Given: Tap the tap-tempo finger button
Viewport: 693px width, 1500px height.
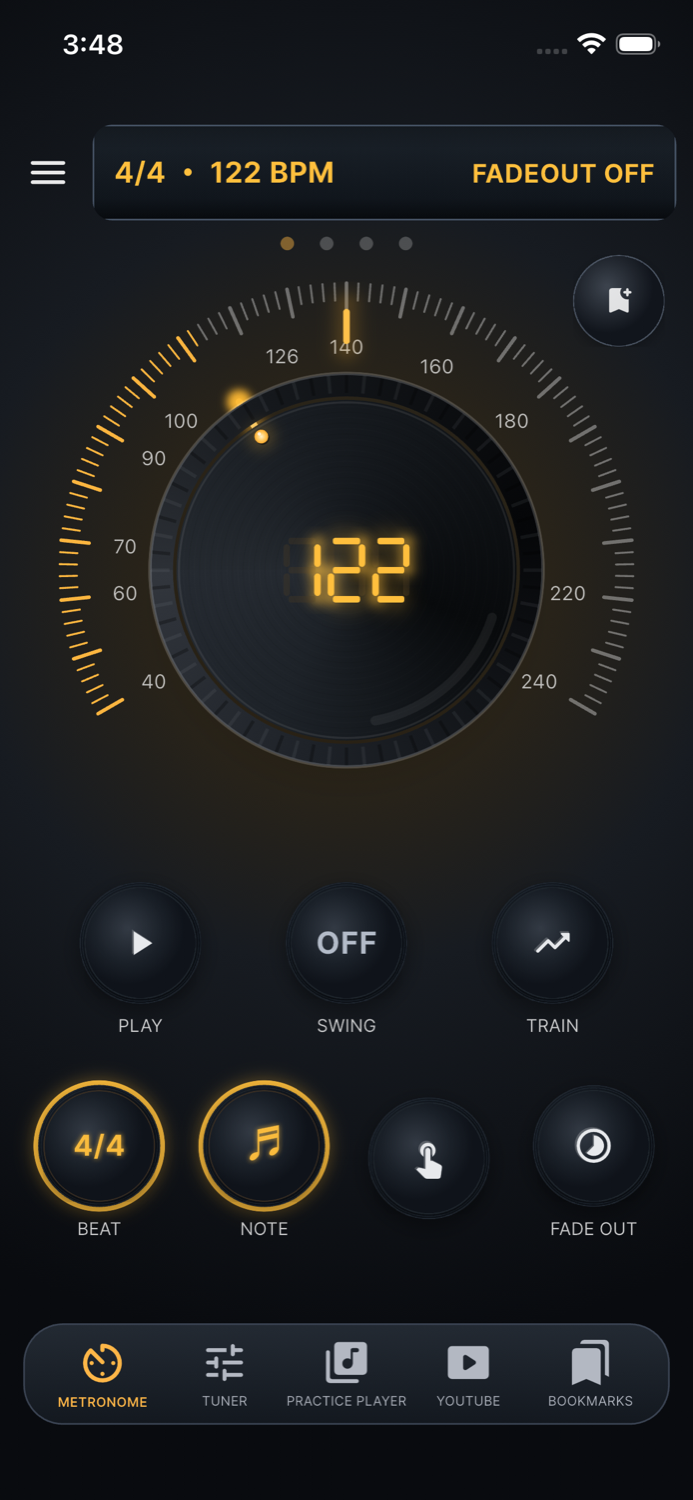Looking at the screenshot, I should coord(429,1159).
